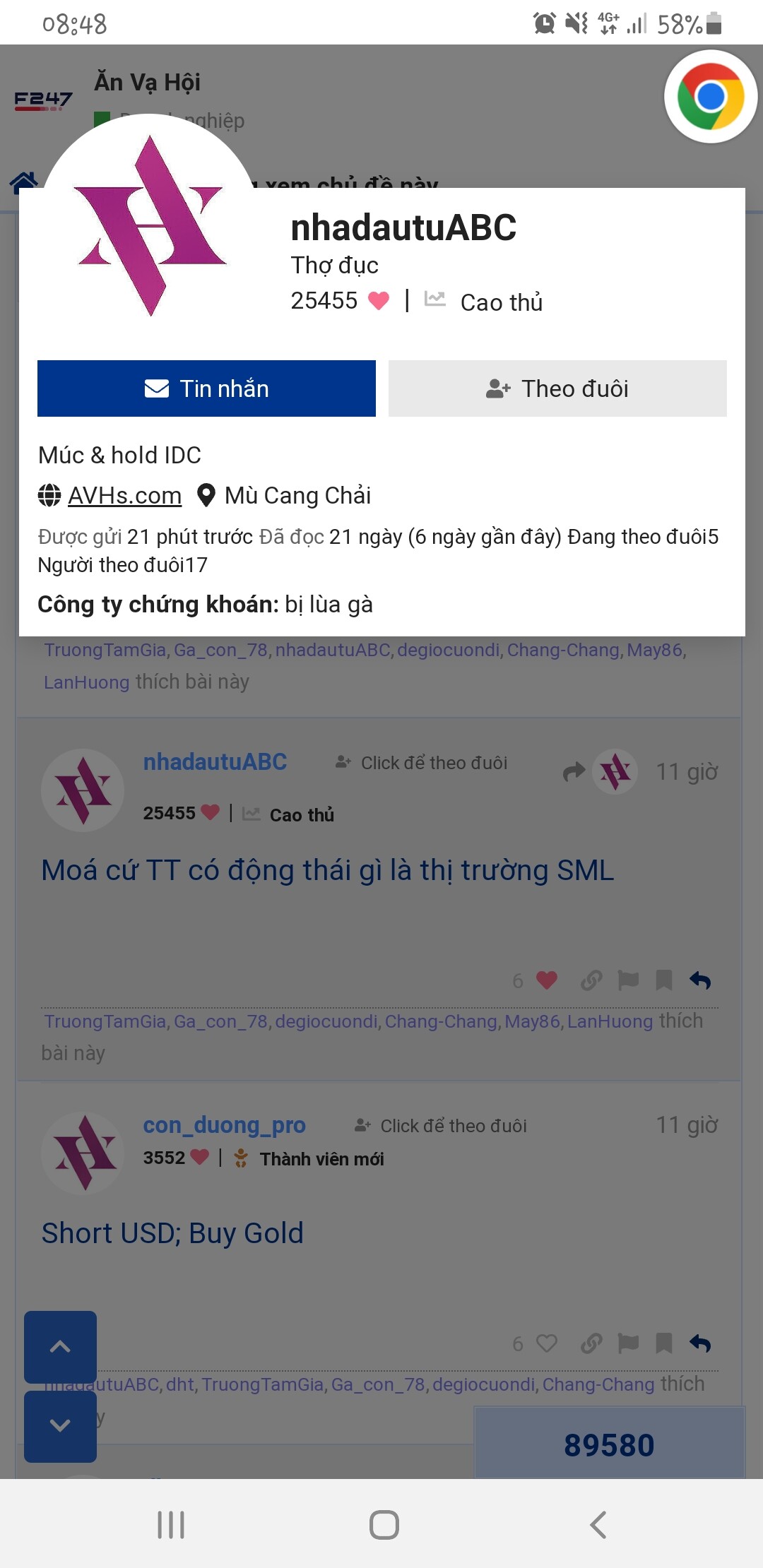Copy link of nhadautuABC's post
Image resolution: width=763 pixels, height=1568 pixels.
tap(591, 980)
